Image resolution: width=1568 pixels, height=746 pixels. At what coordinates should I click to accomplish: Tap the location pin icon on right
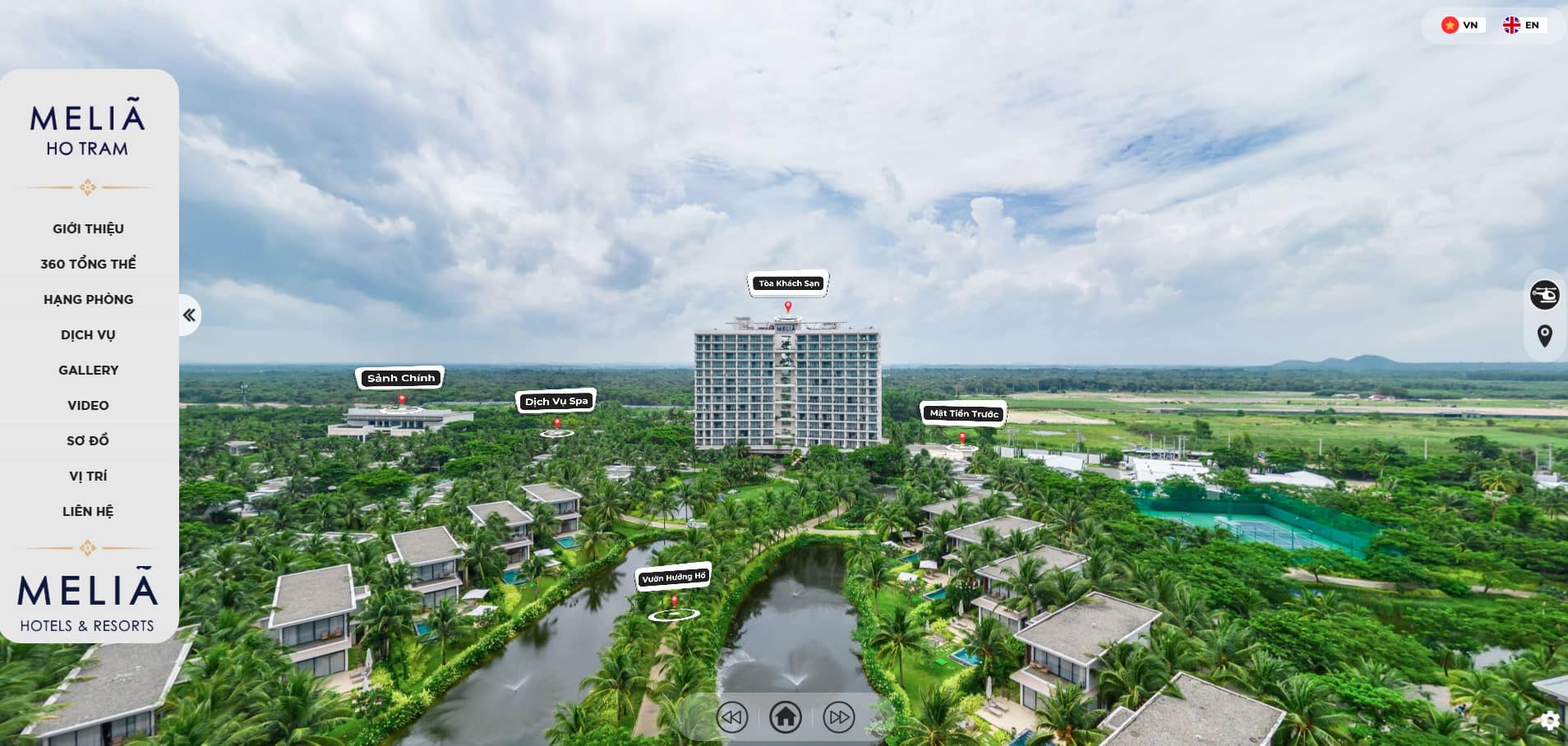1544,336
